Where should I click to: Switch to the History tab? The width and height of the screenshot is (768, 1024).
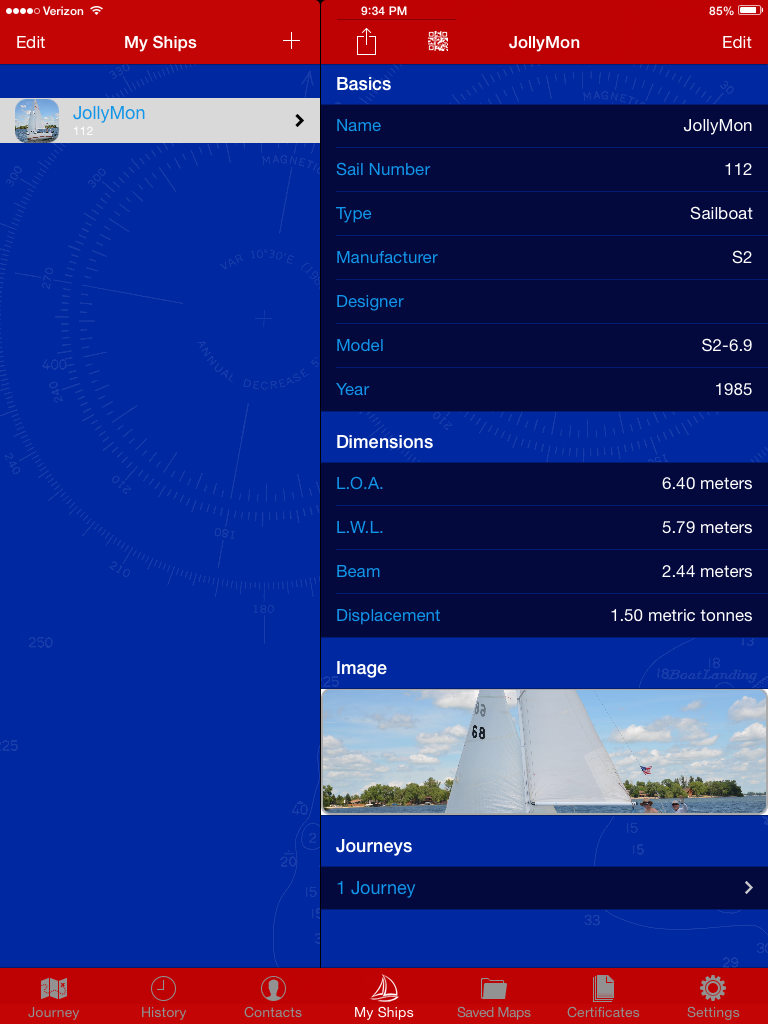163,997
